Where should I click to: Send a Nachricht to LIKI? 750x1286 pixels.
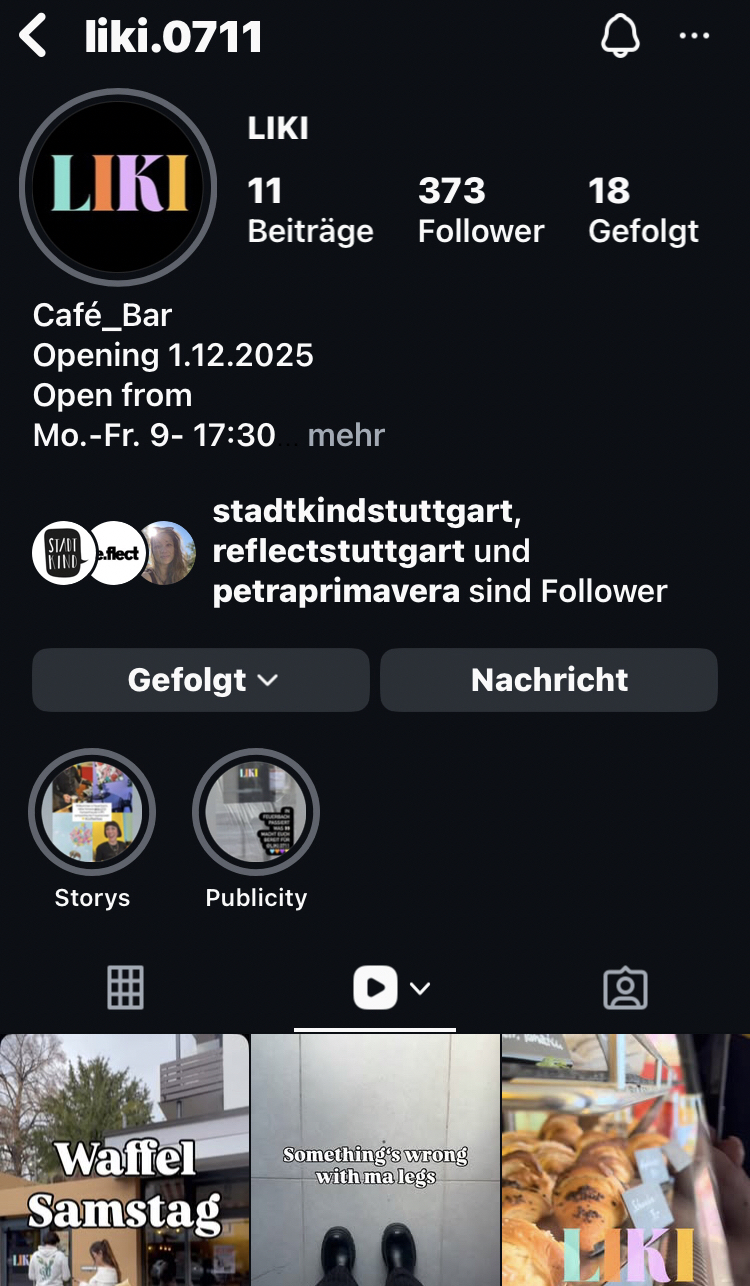pyautogui.click(x=549, y=680)
